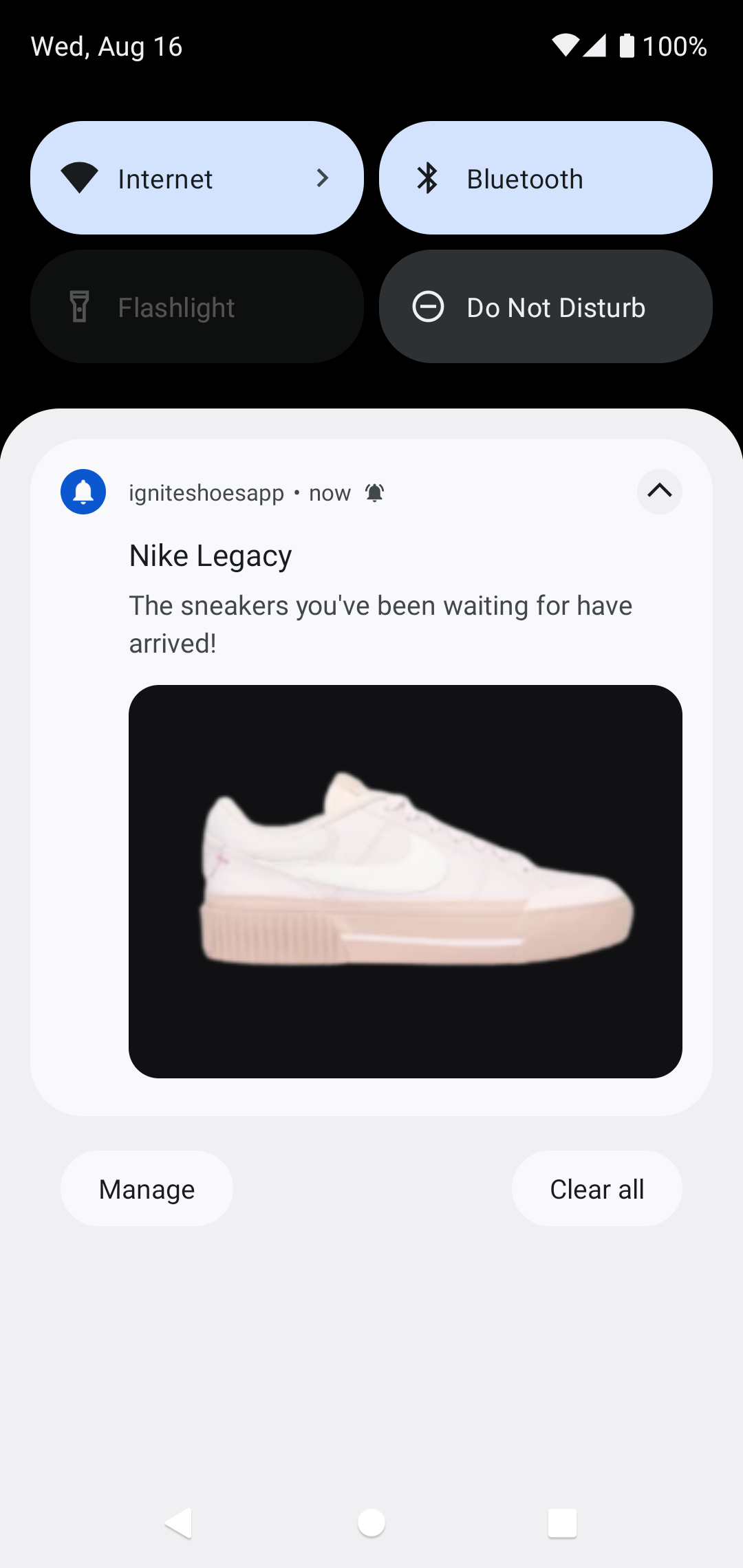
Task: Open the Internet quick settings tile
Action: point(197,178)
